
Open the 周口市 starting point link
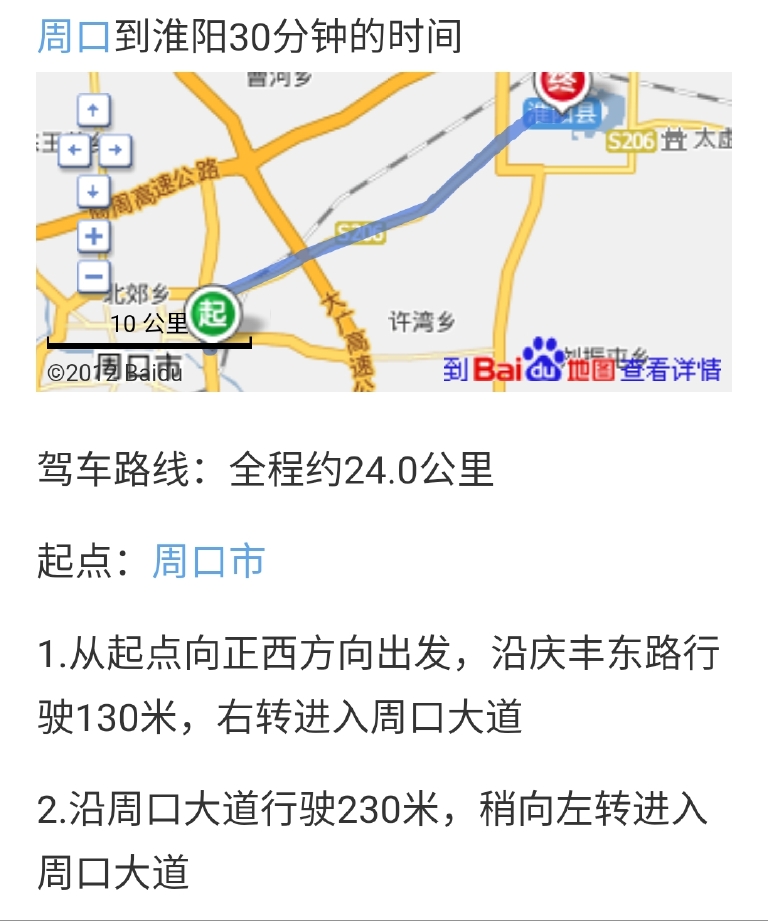tap(208, 562)
